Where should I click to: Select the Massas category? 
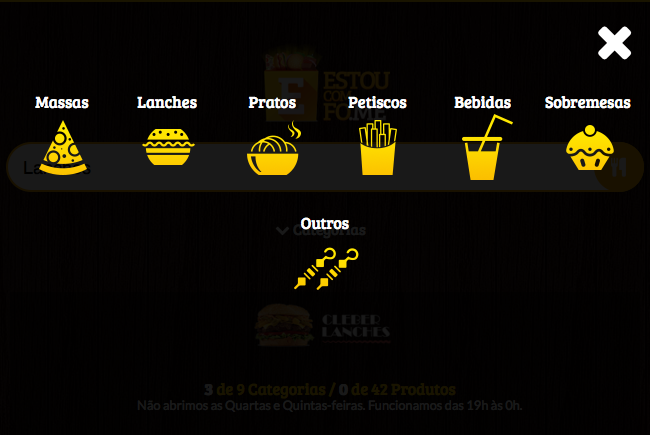point(62,146)
